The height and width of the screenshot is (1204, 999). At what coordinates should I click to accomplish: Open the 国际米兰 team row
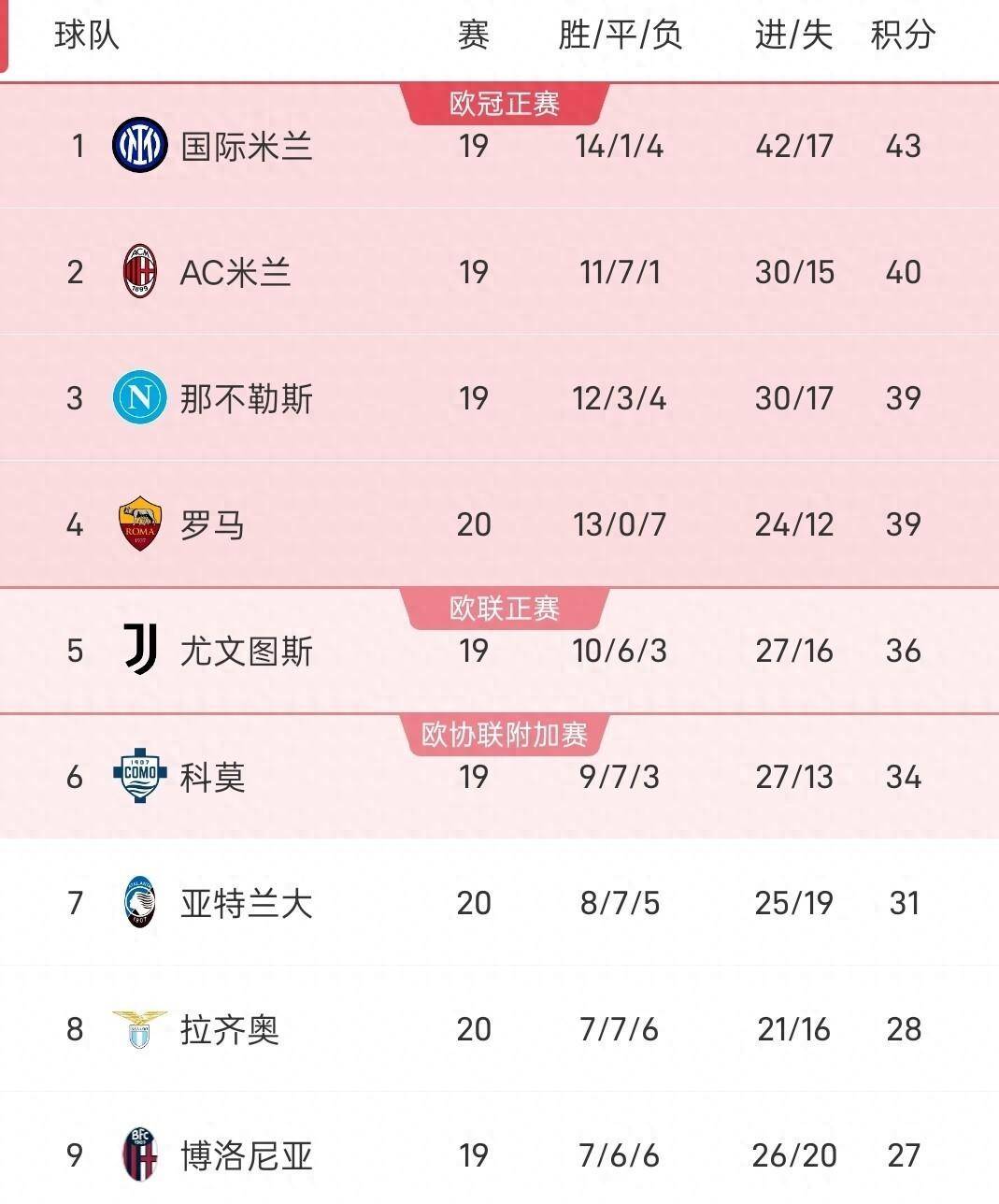246,147
